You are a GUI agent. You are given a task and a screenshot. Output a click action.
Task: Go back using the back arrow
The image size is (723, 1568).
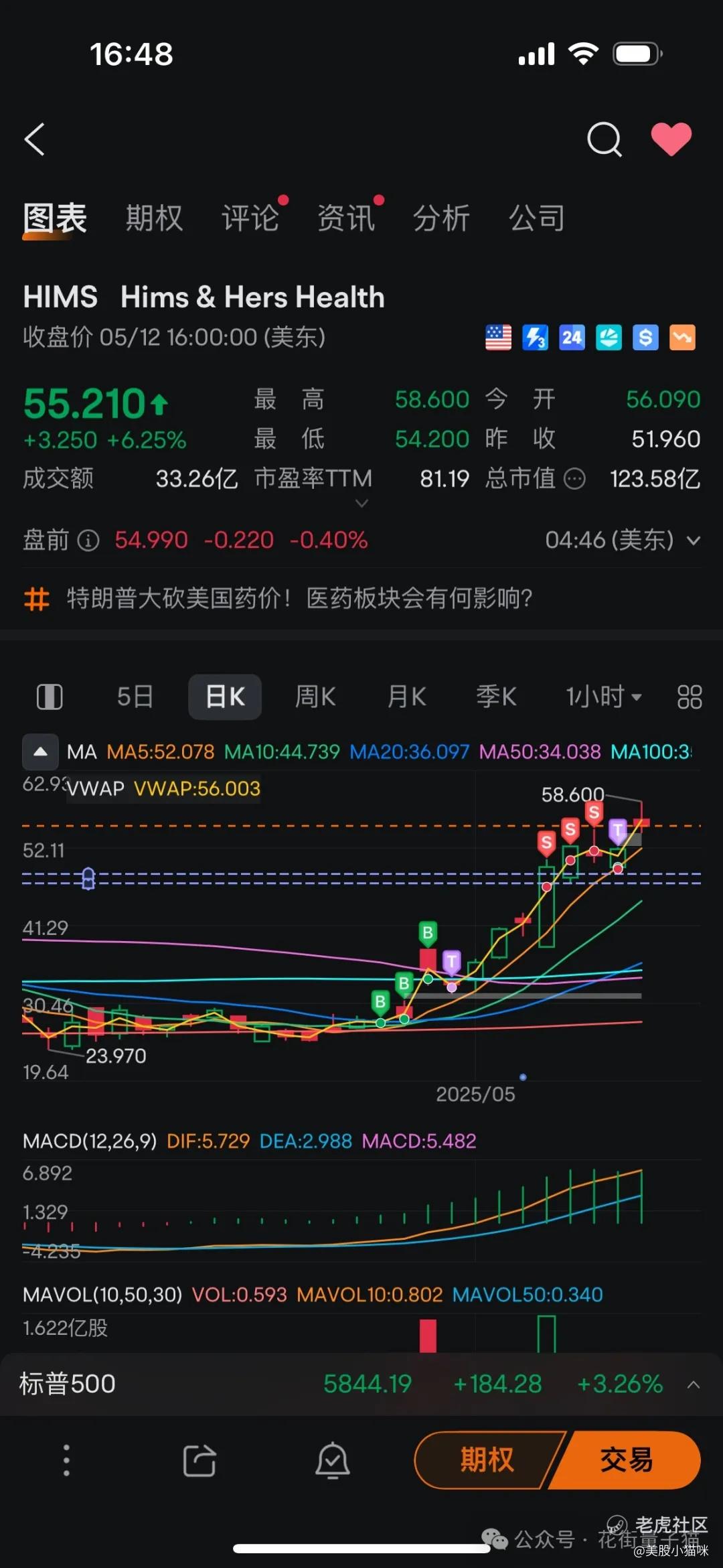(x=35, y=139)
